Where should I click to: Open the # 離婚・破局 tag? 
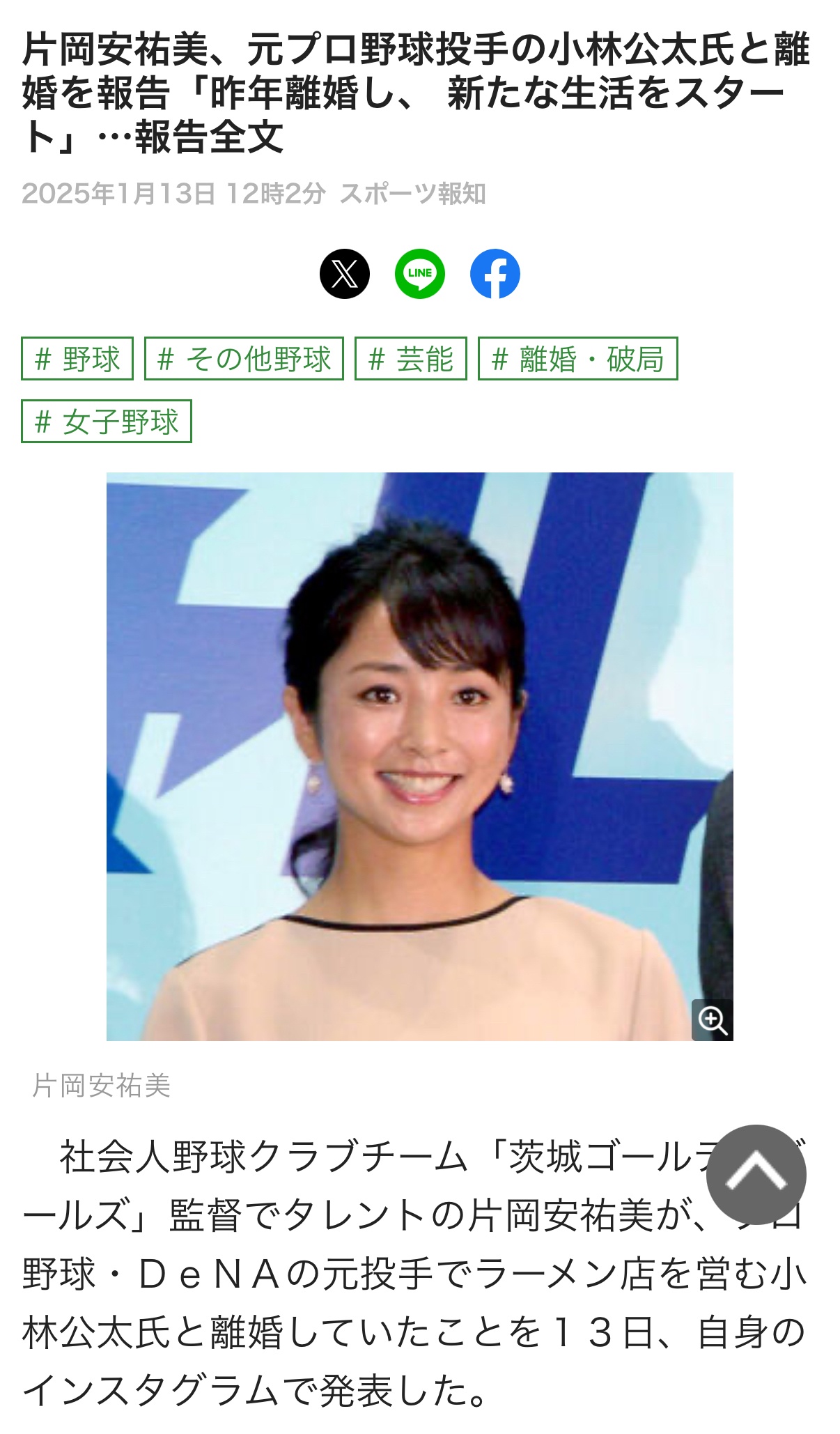pos(578,359)
